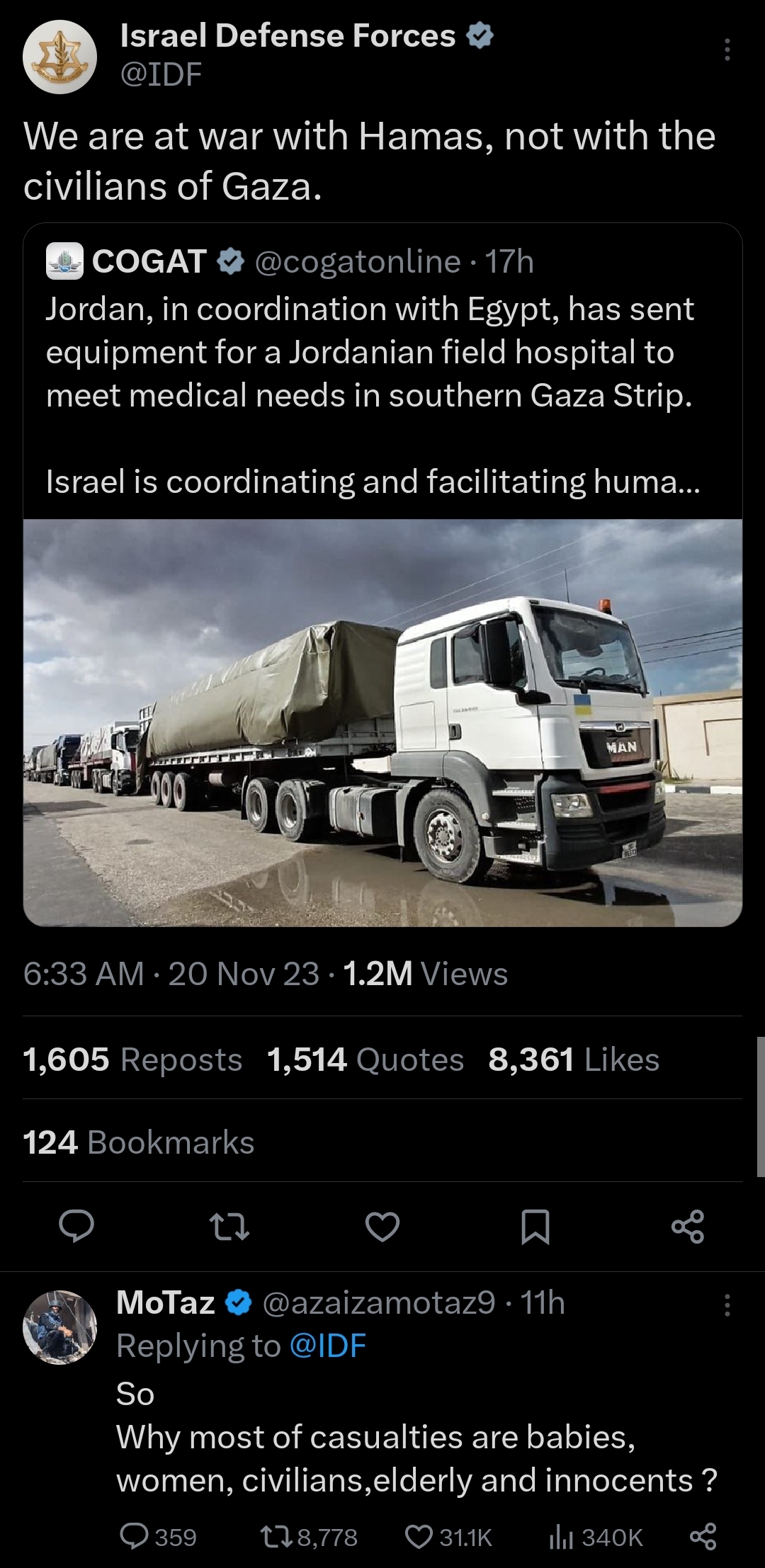Screen dimensions: 765x1568
Task: Comment on MoTaz's reply
Action: point(159,1537)
